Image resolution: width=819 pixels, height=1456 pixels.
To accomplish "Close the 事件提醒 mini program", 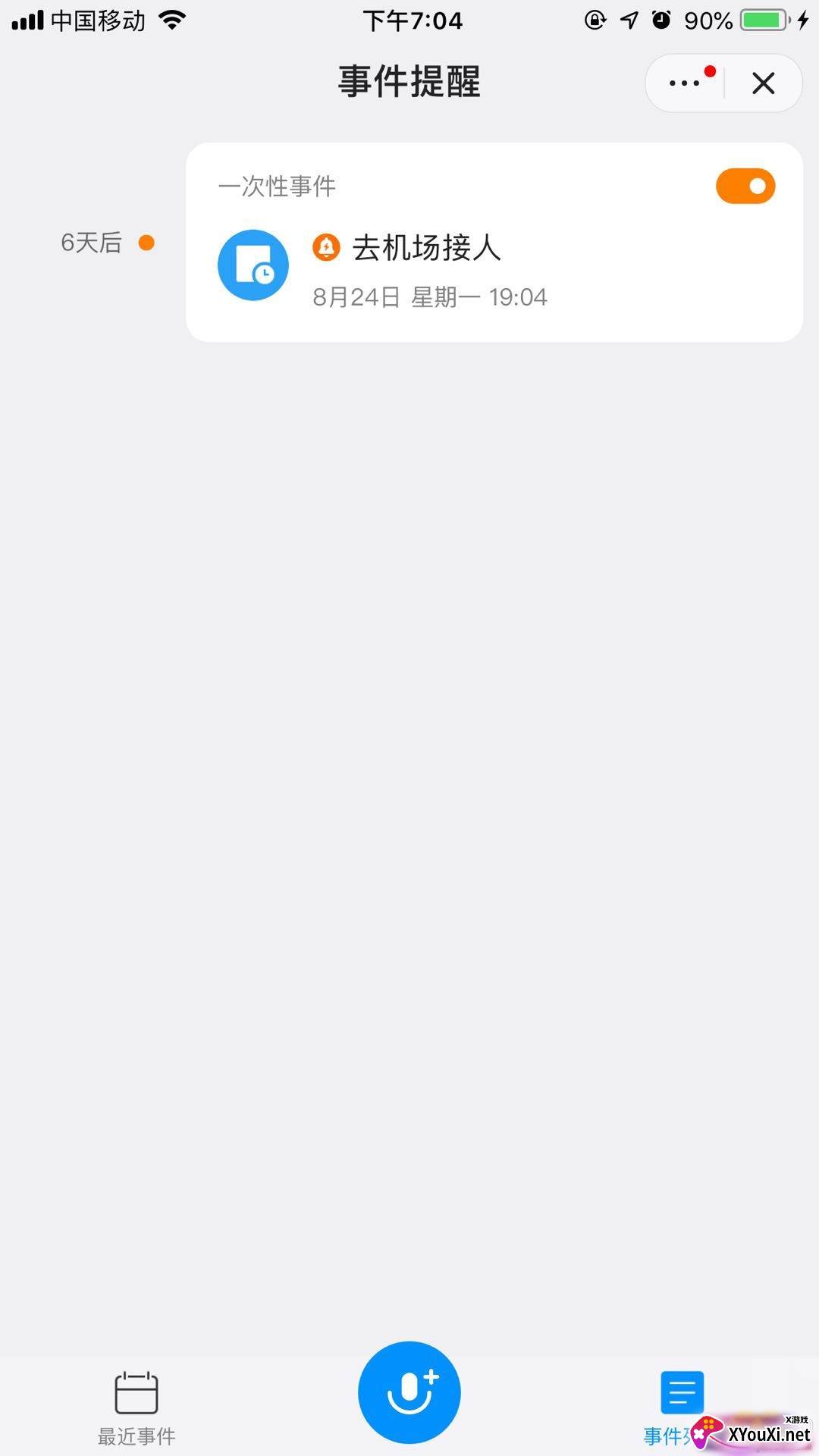I will (x=763, y=83).
